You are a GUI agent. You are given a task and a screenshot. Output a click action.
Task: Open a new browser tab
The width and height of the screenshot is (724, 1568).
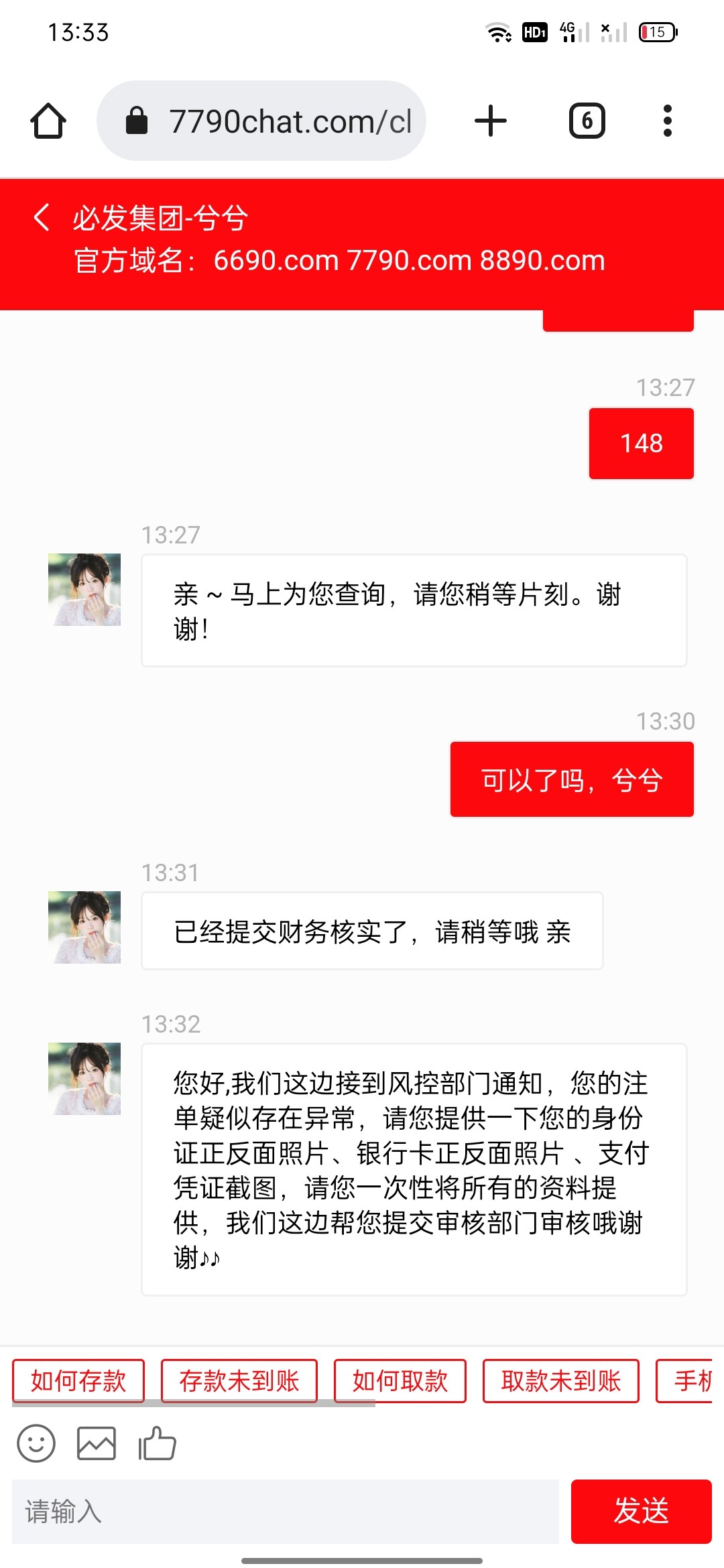[x=491, y=121]
